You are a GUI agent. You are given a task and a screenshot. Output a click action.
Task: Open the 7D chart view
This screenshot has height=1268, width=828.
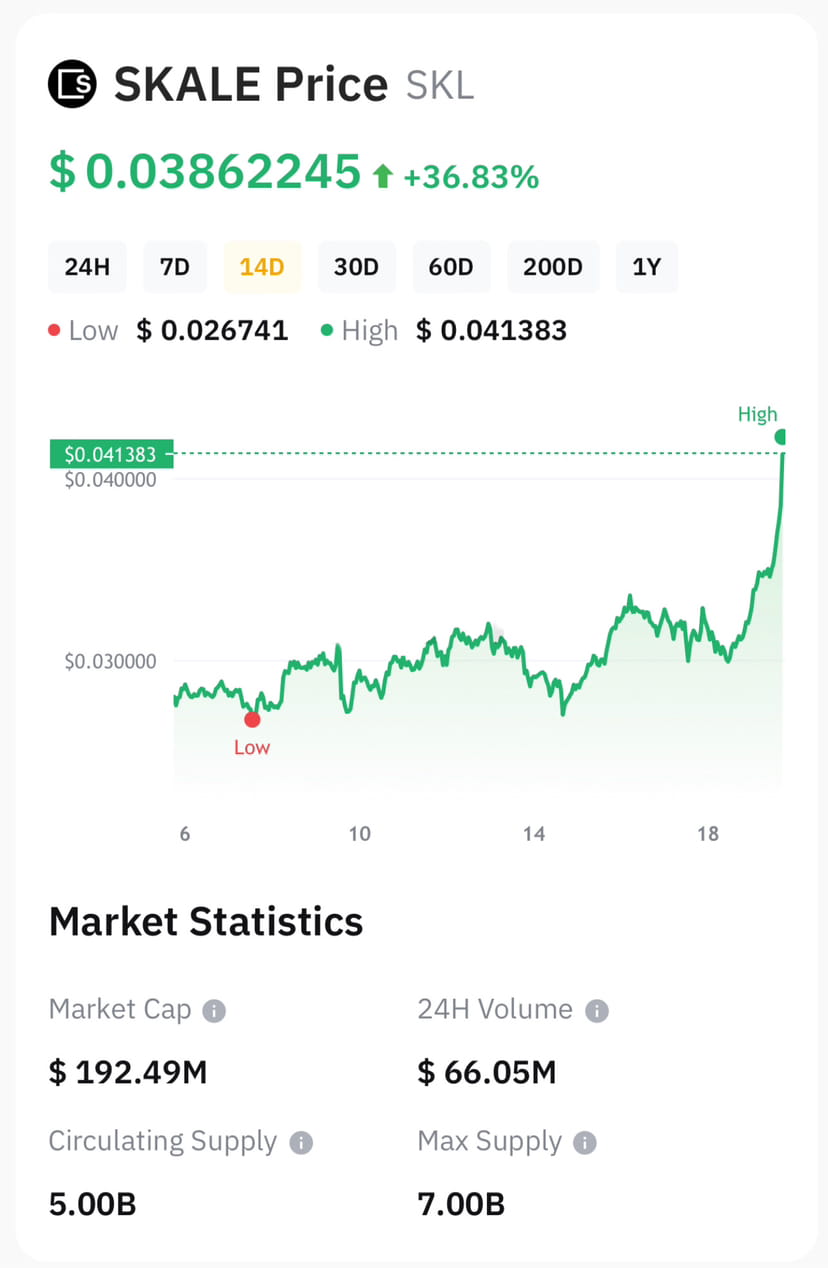pos(175,267)
